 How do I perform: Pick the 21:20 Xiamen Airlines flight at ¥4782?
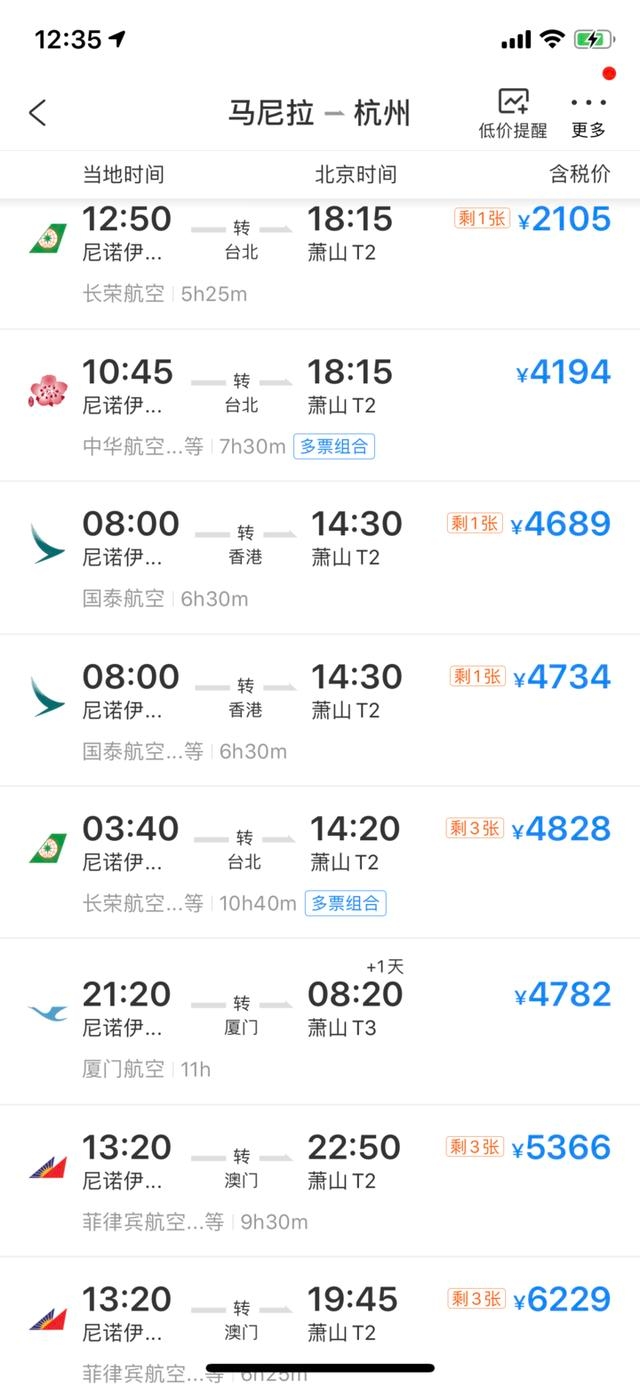[320, 1020]
